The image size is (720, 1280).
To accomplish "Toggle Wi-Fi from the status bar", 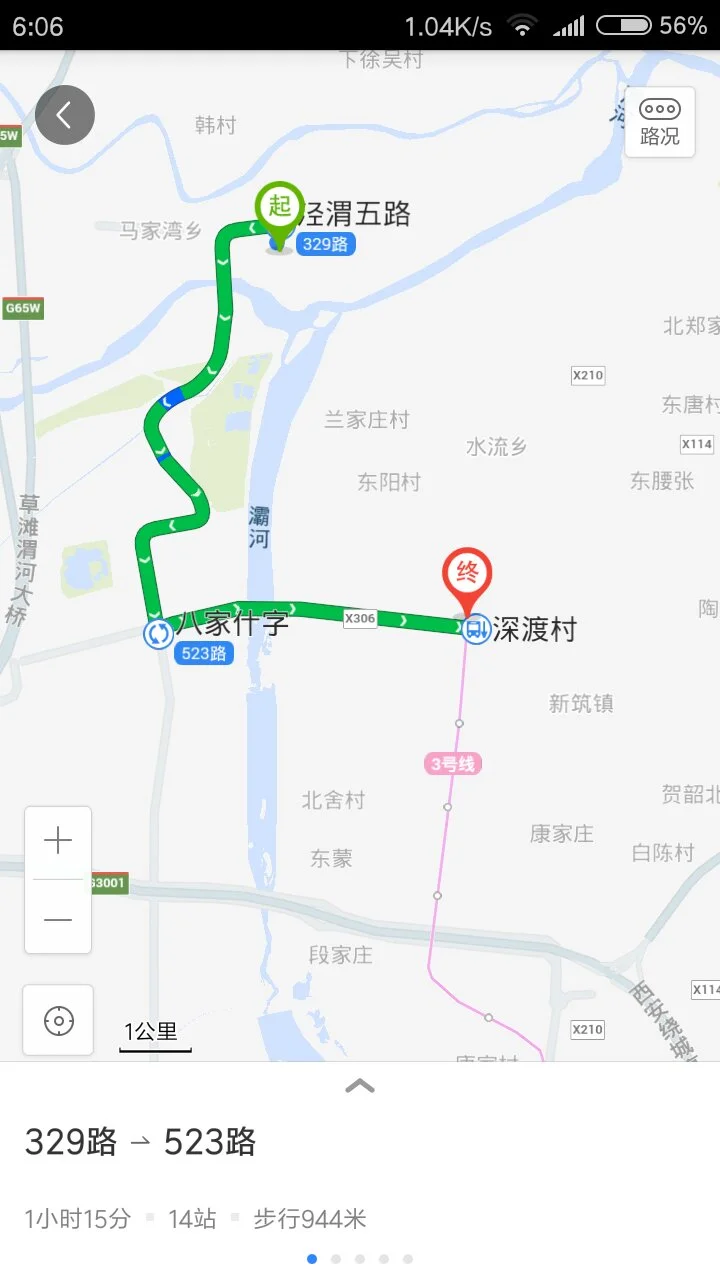I will tap(522, 27).
